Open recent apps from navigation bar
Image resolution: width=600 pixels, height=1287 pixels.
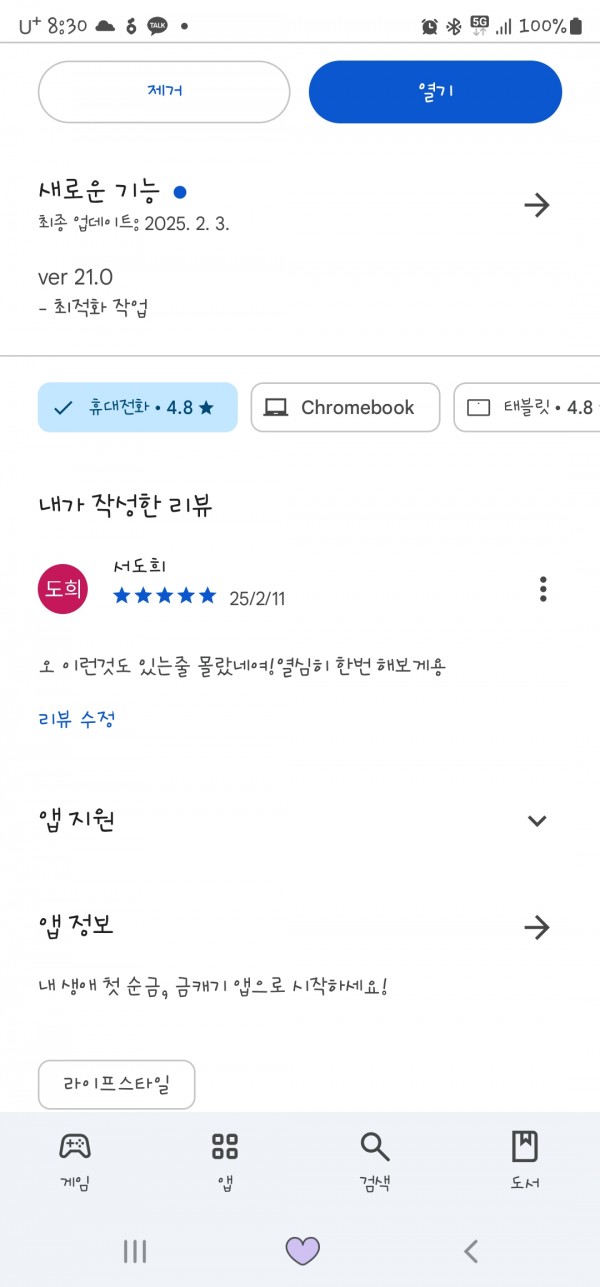135,1250
